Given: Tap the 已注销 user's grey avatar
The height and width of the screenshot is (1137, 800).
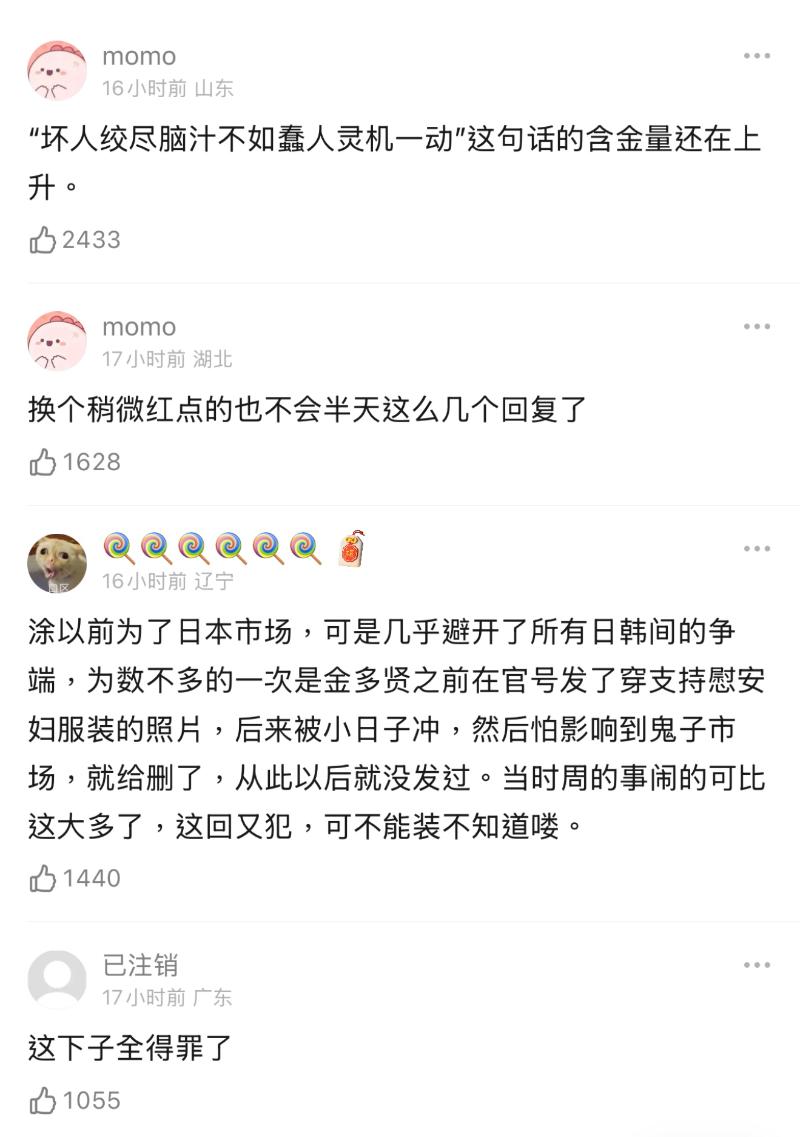Looking at the screenshot, I should pos(57,979).
